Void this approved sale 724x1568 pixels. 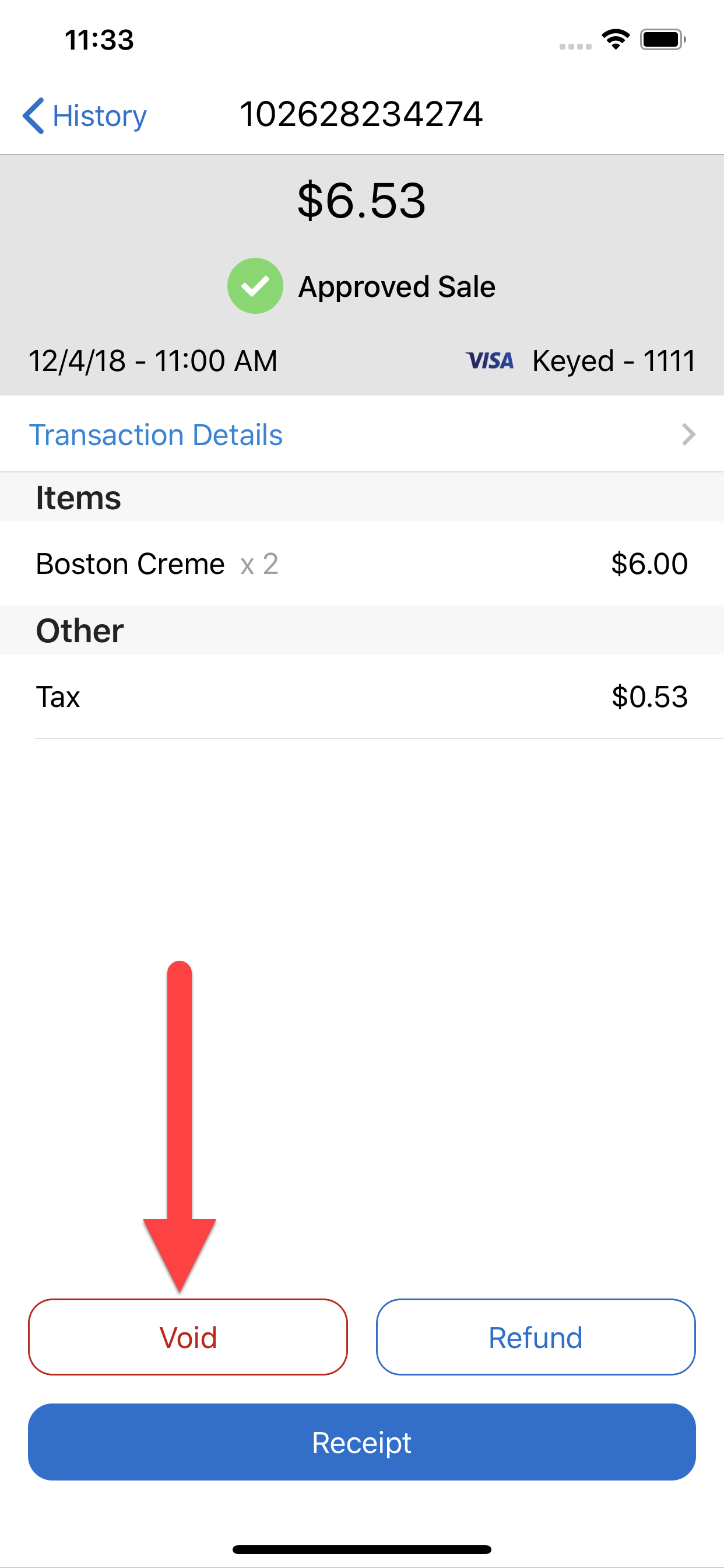188,1338
